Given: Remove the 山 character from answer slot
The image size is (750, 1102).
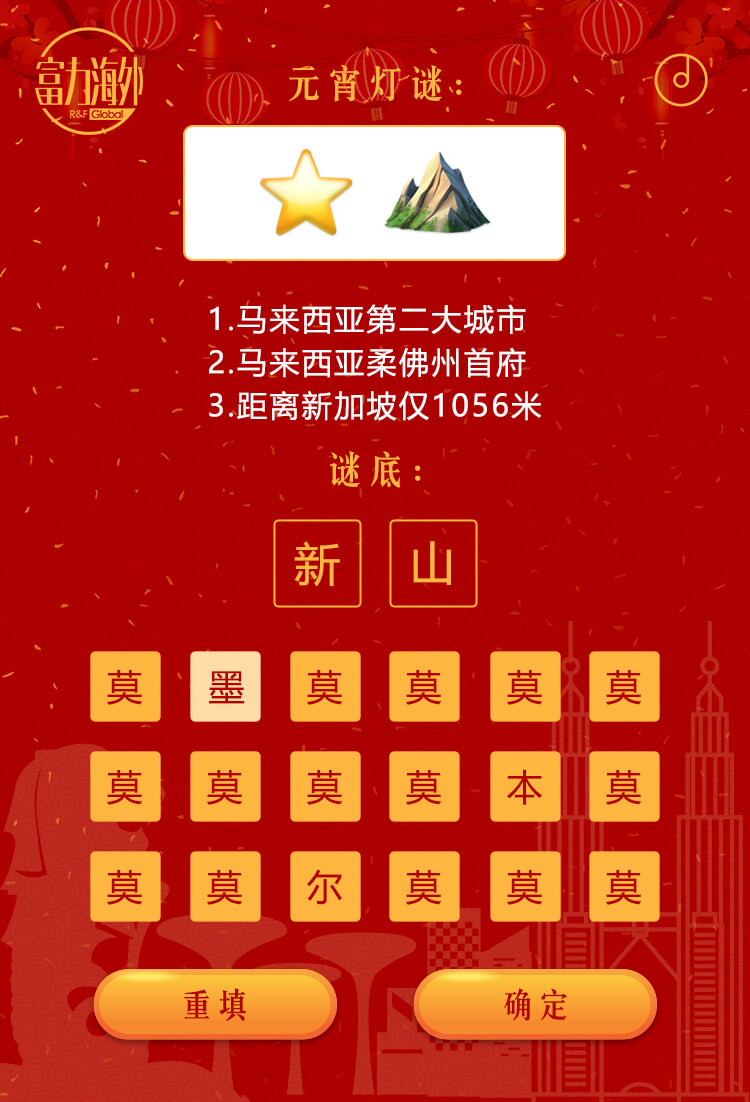Looking at the screenshot, I should (433, 564).
